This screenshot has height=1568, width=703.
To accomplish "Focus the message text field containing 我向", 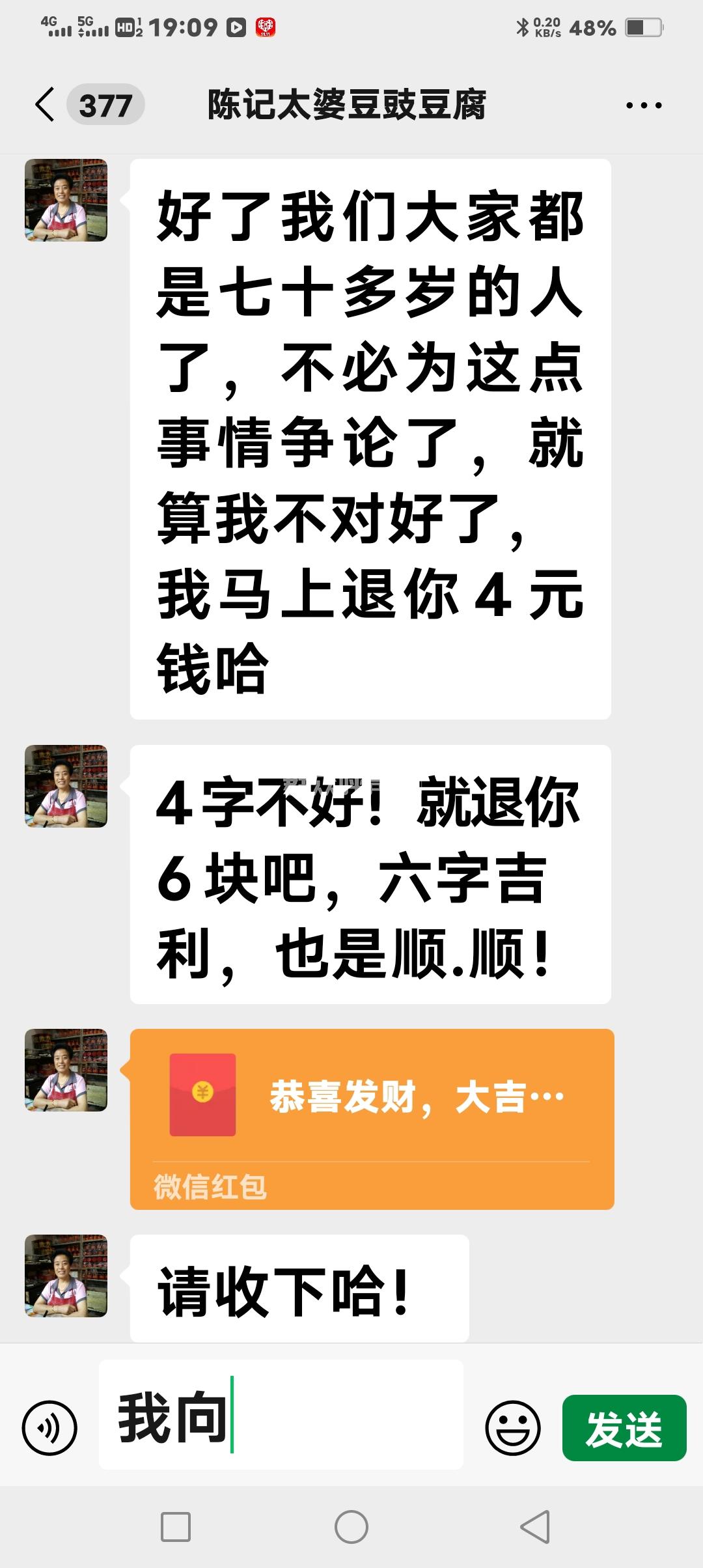I will [x=281, y=1415].
